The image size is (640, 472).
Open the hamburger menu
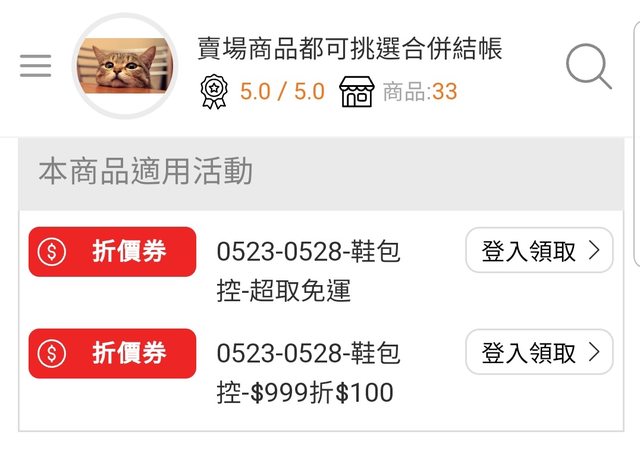click(35, 66)
